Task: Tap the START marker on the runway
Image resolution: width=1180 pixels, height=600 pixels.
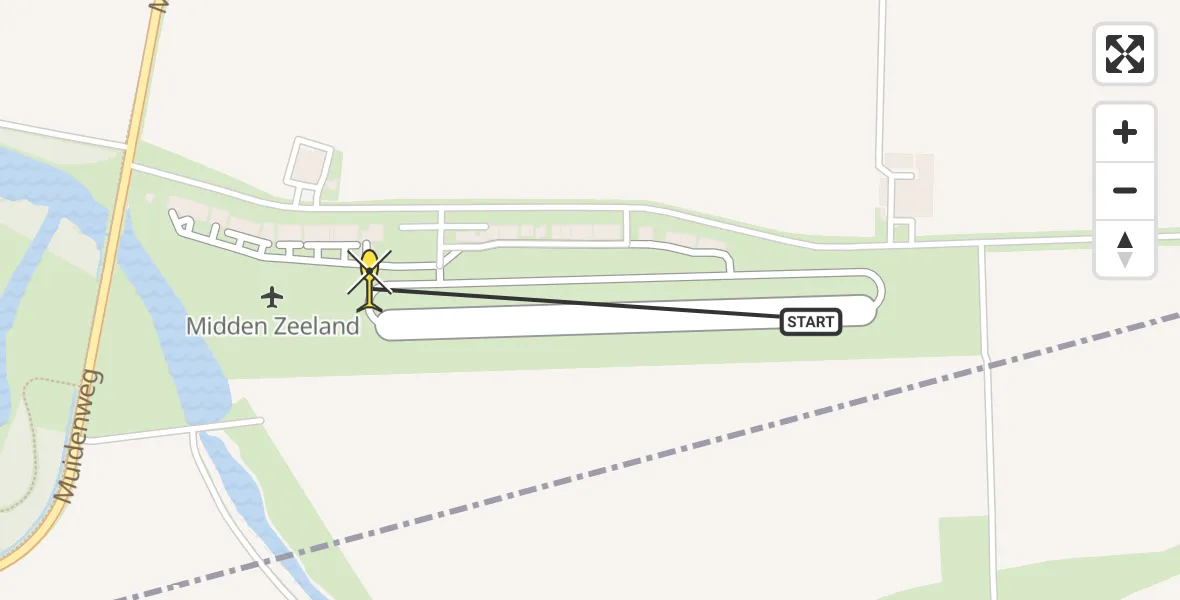Action: click(810, 322)
